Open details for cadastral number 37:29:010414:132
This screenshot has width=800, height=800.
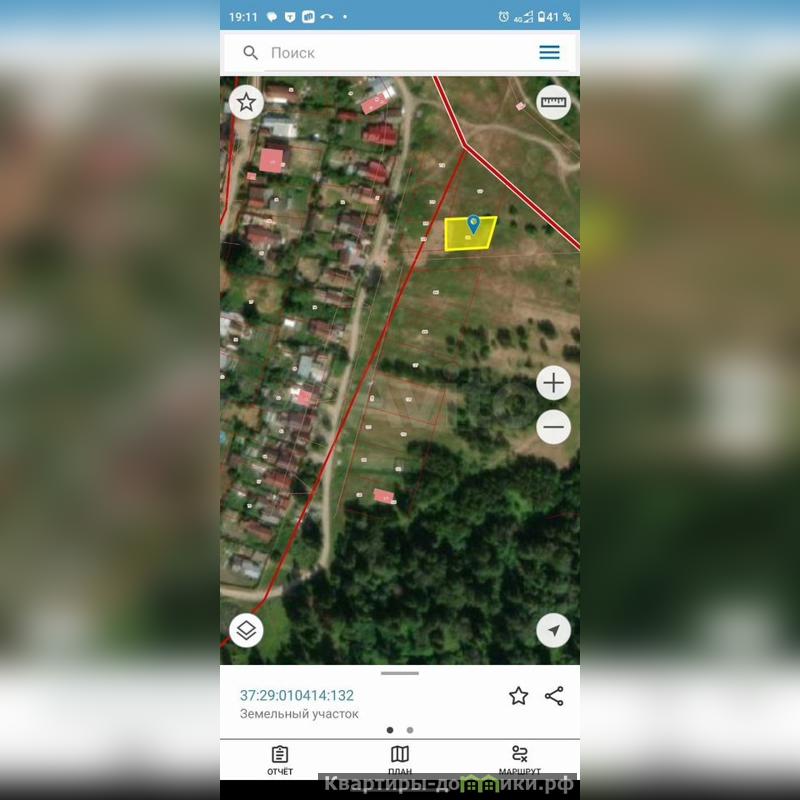pyautogui.click(x=296, y=695)
